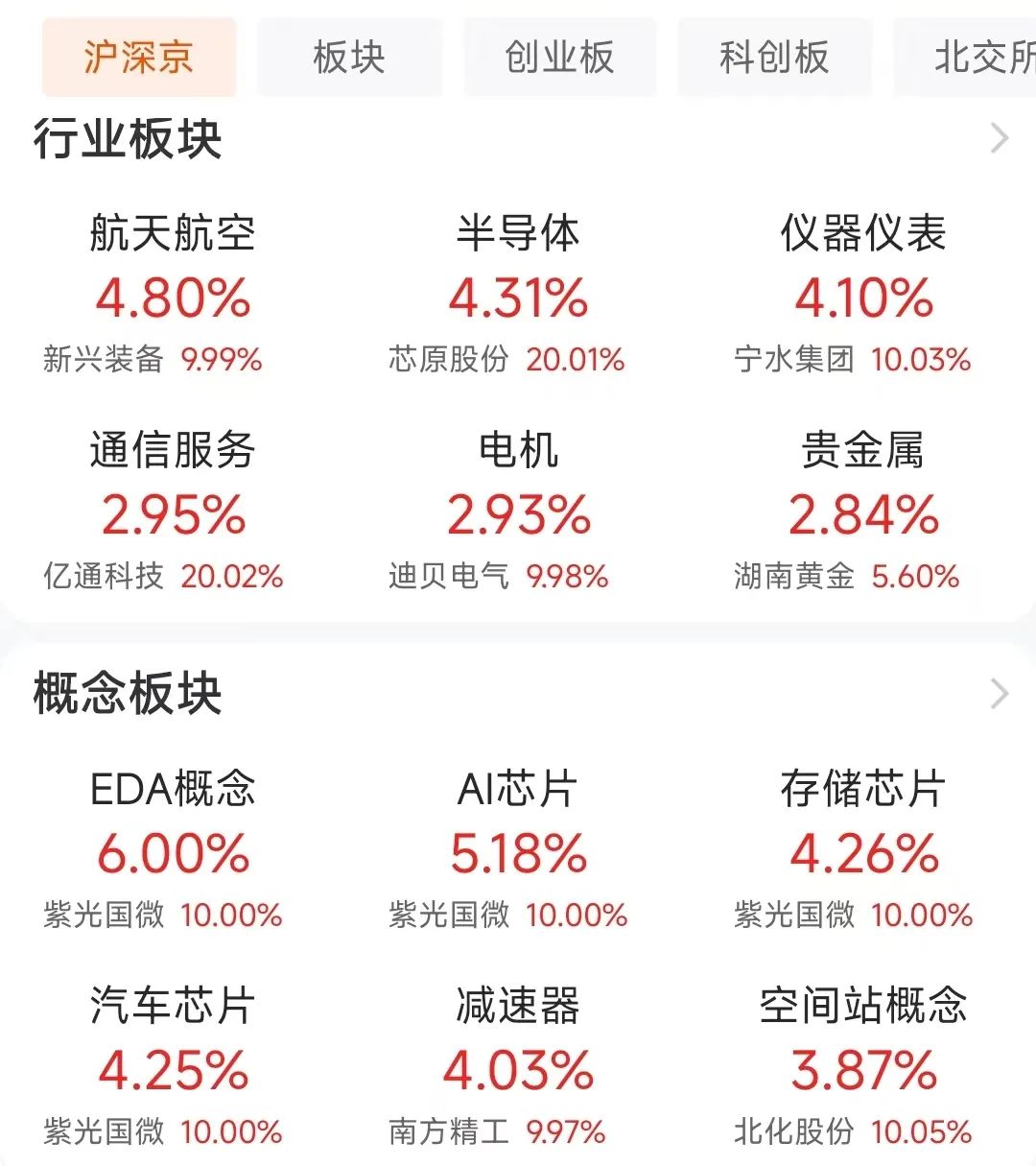Expand the 行业板块 section arrow
This screenshot has width=1036, height=1166.
tap(1000, 139)
